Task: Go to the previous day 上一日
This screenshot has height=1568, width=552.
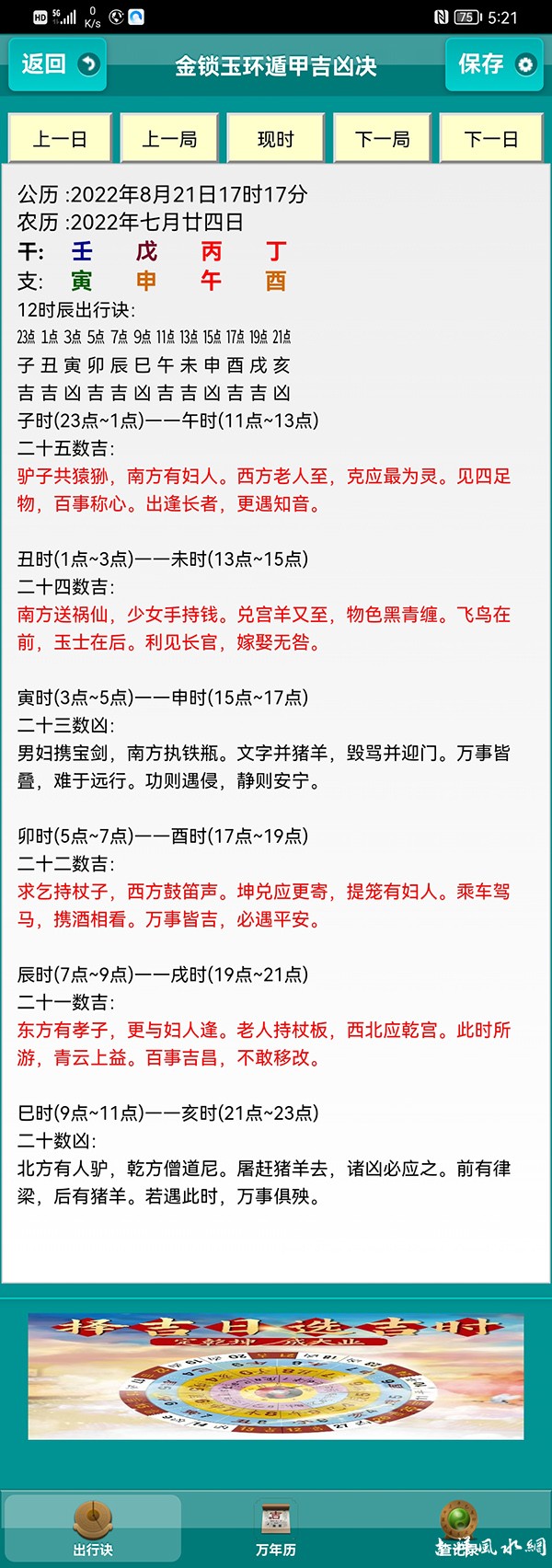Action: click(x=61, y=139)
